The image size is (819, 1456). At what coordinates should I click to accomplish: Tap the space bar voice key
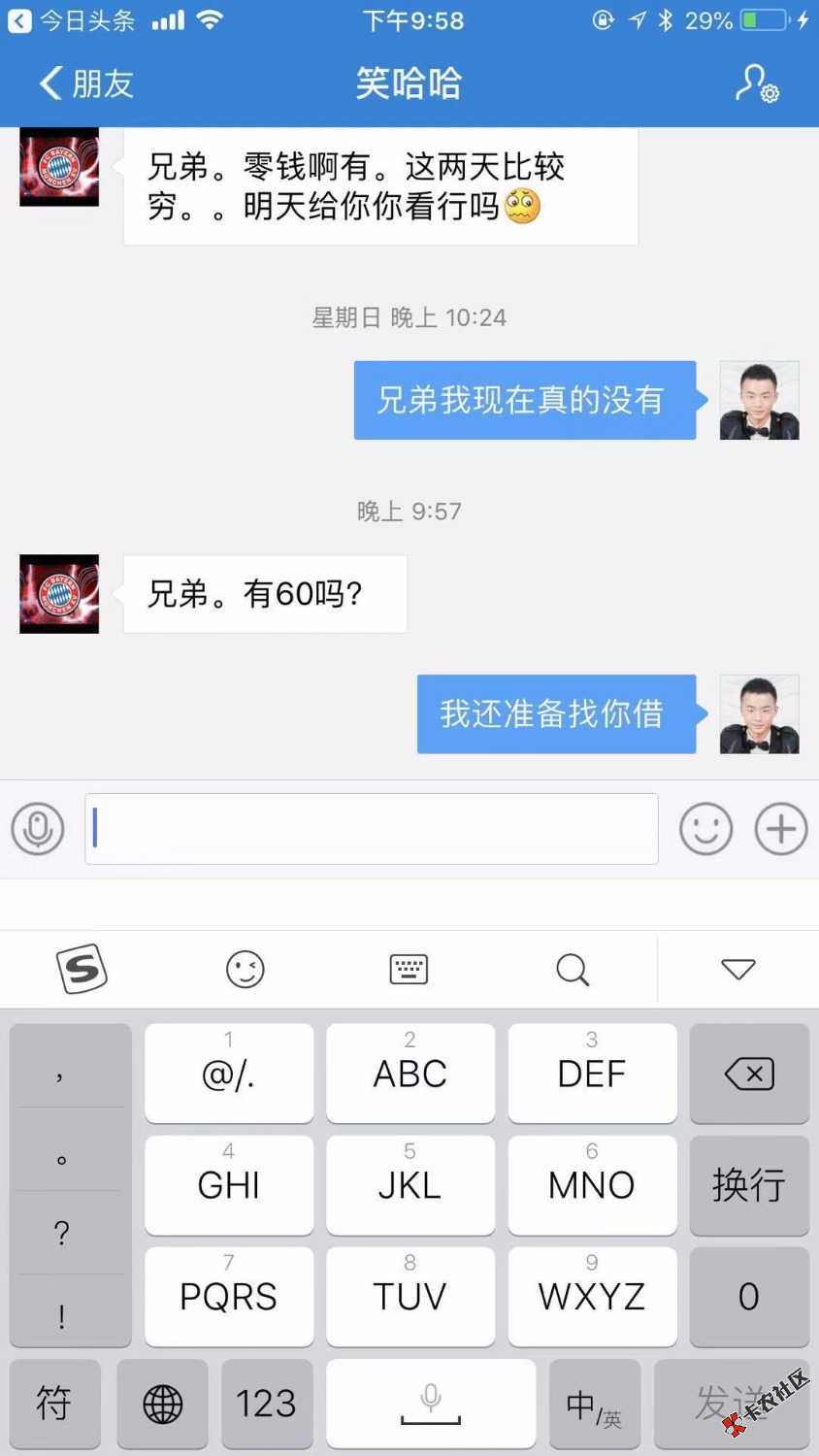coord(431,1404)
